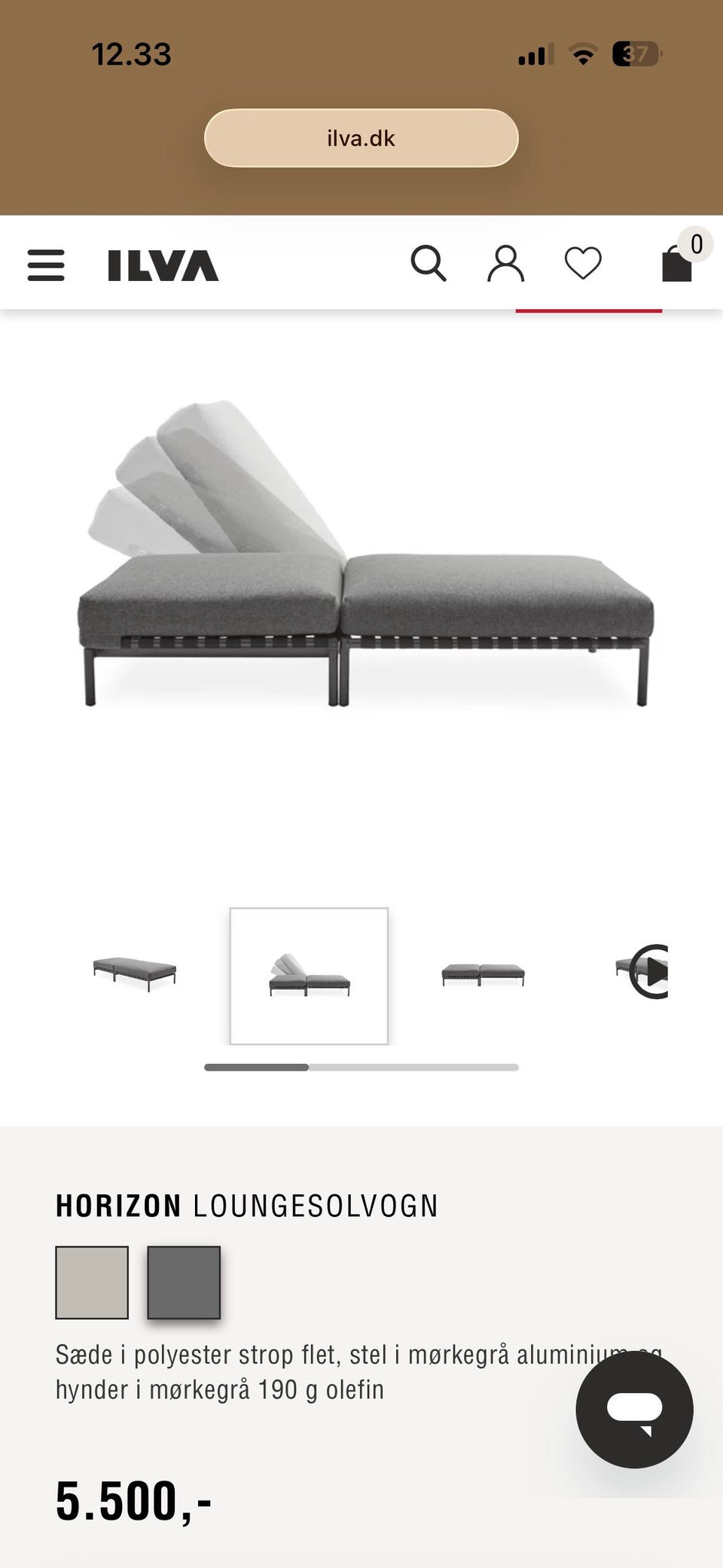Select the first angled-view thumbnail
This screenshot has height=1568, width=723.
click(x=135, y=974)
